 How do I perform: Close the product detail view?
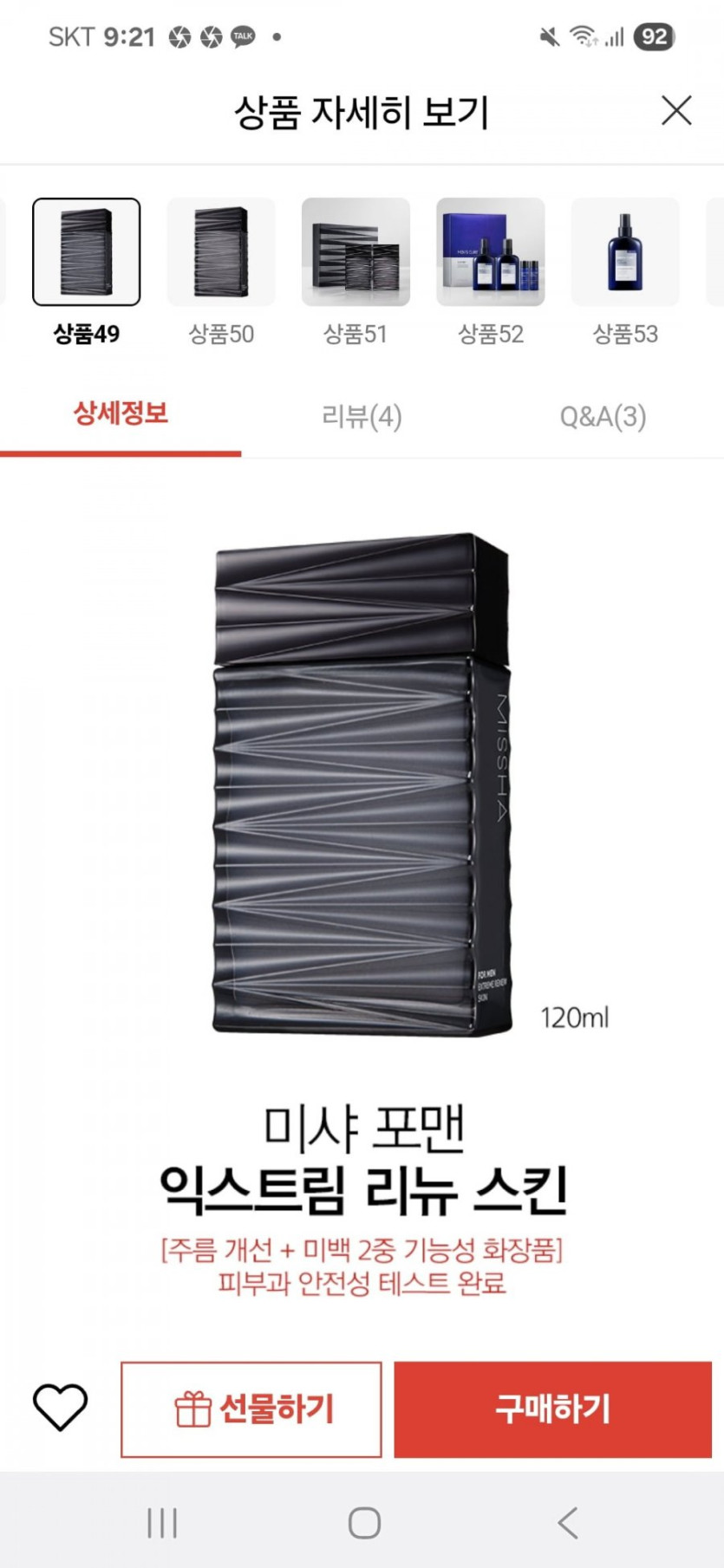coord(675,111)
